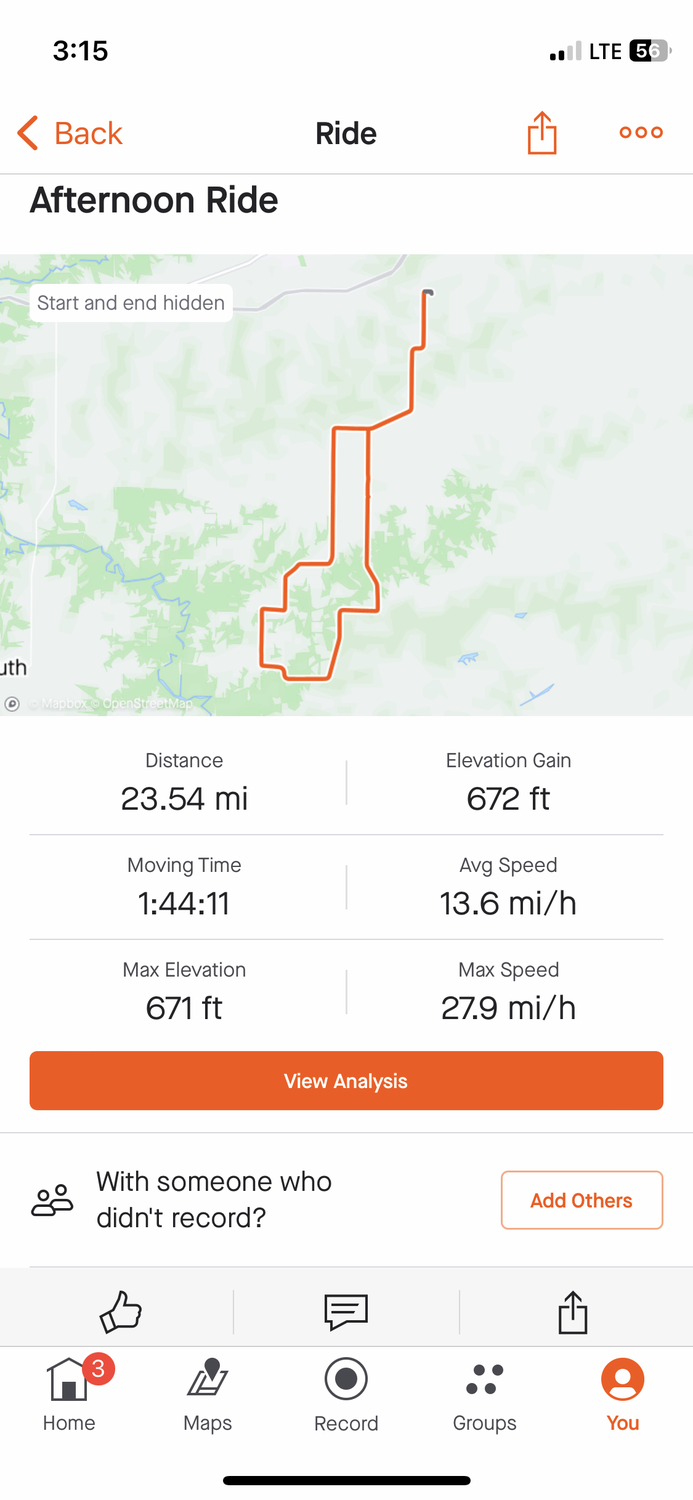Open comments on this ride
The height and width of the screenshot is (1500, 693).
point(346,1311)
